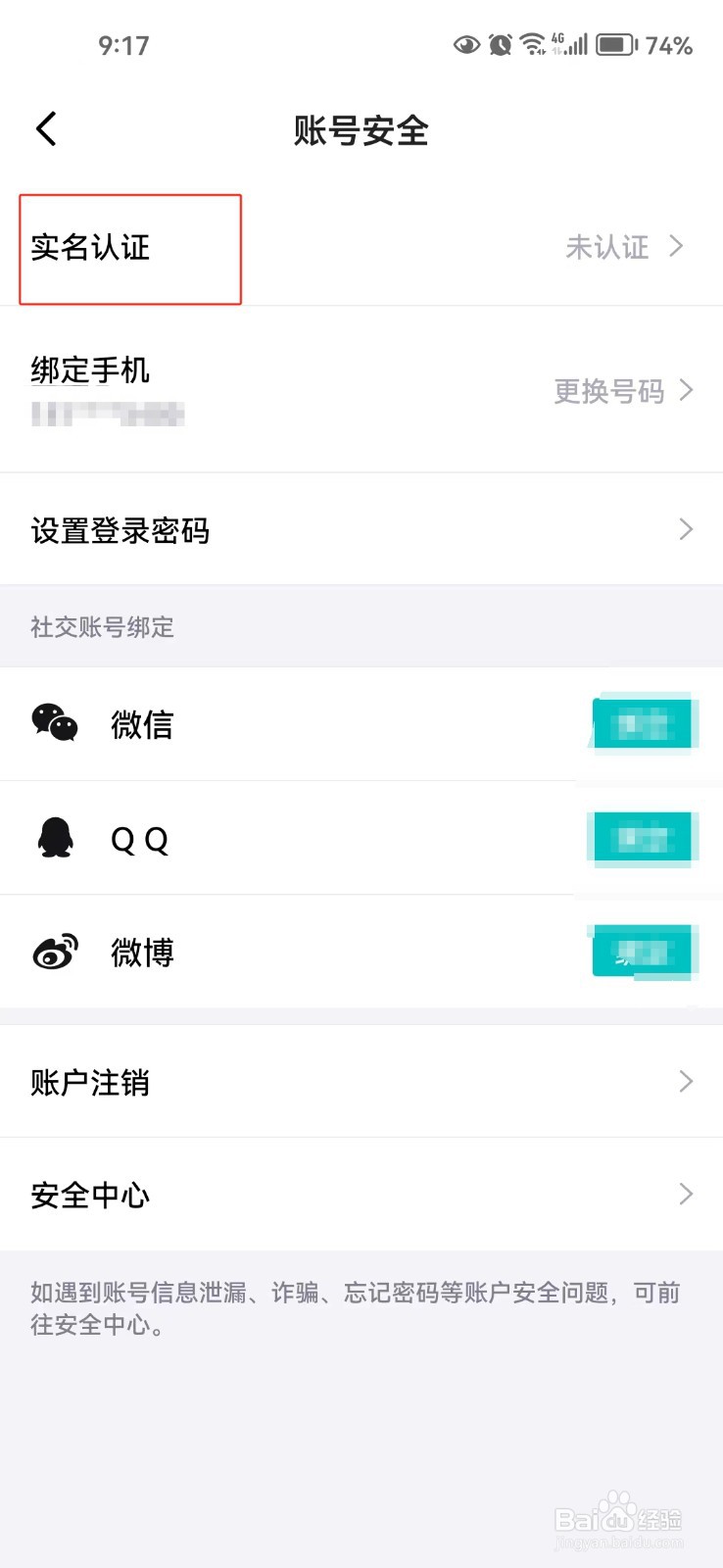The width and height of the screenshot is (723, 1568).
Task: Tap the bind button beside 微博
Action: click(x=643, y=952)
